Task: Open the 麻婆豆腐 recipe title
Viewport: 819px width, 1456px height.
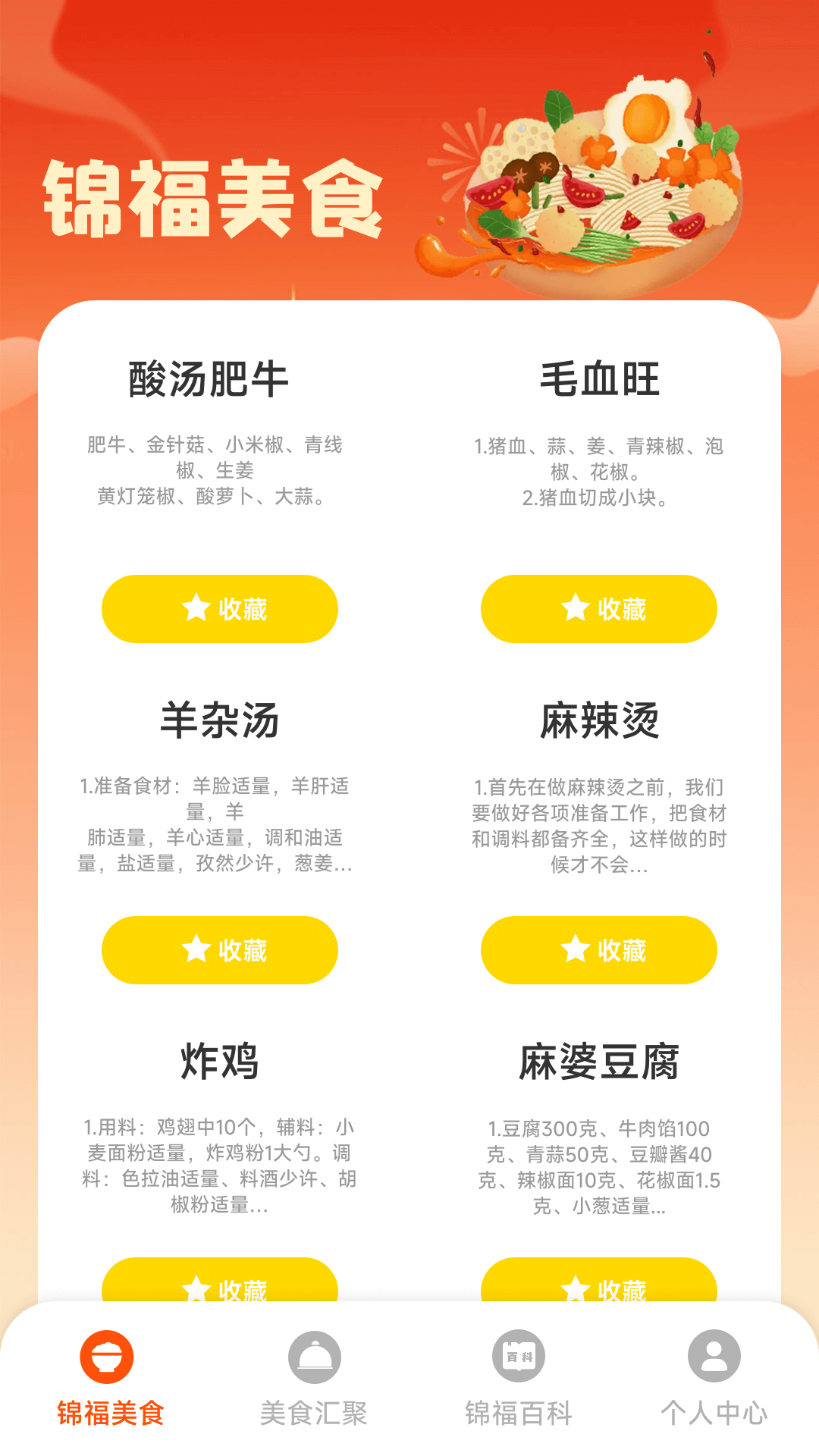Action: (598, 1064)
